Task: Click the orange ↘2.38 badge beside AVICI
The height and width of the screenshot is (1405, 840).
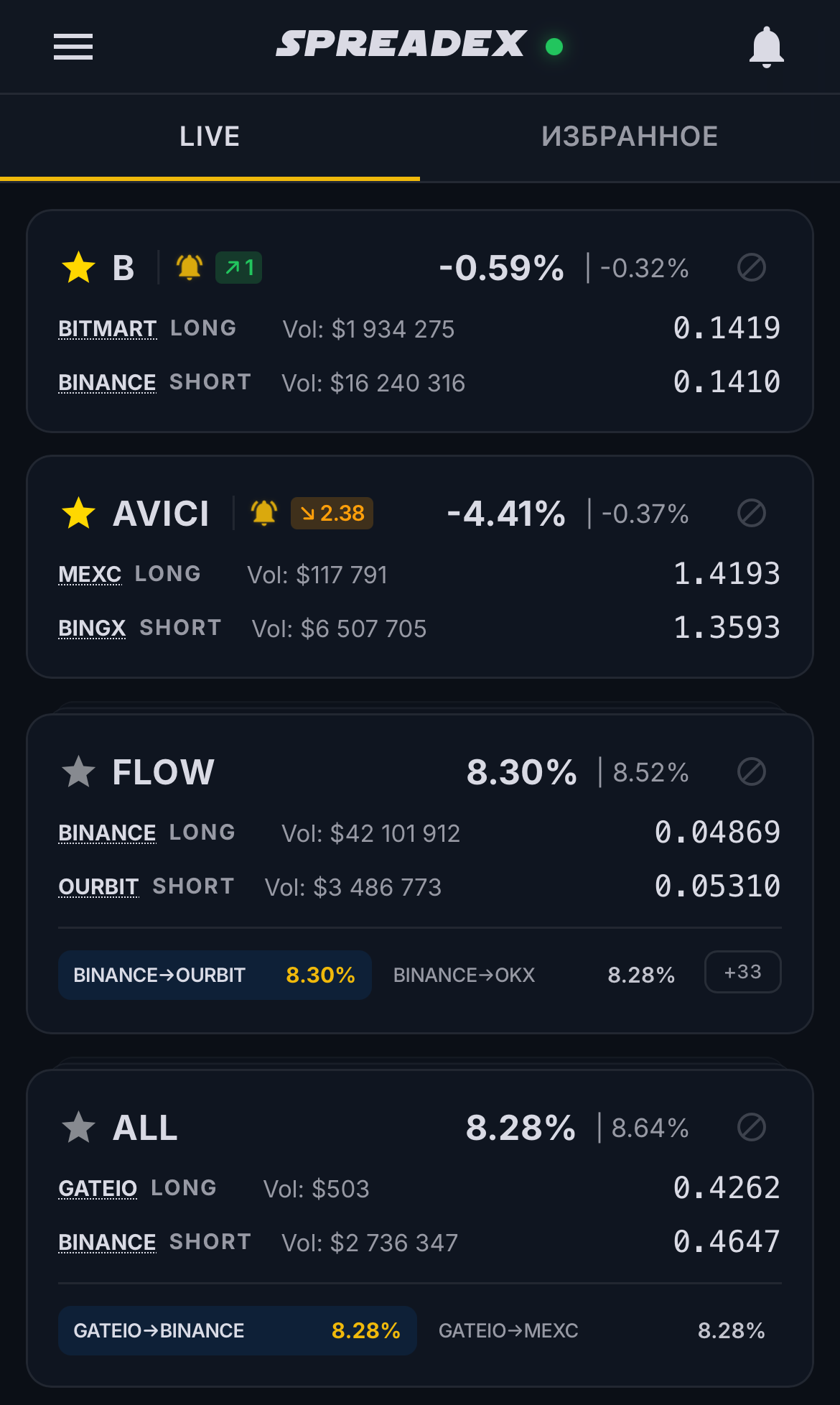Action: pyautogui.click(x=332, y=514)
